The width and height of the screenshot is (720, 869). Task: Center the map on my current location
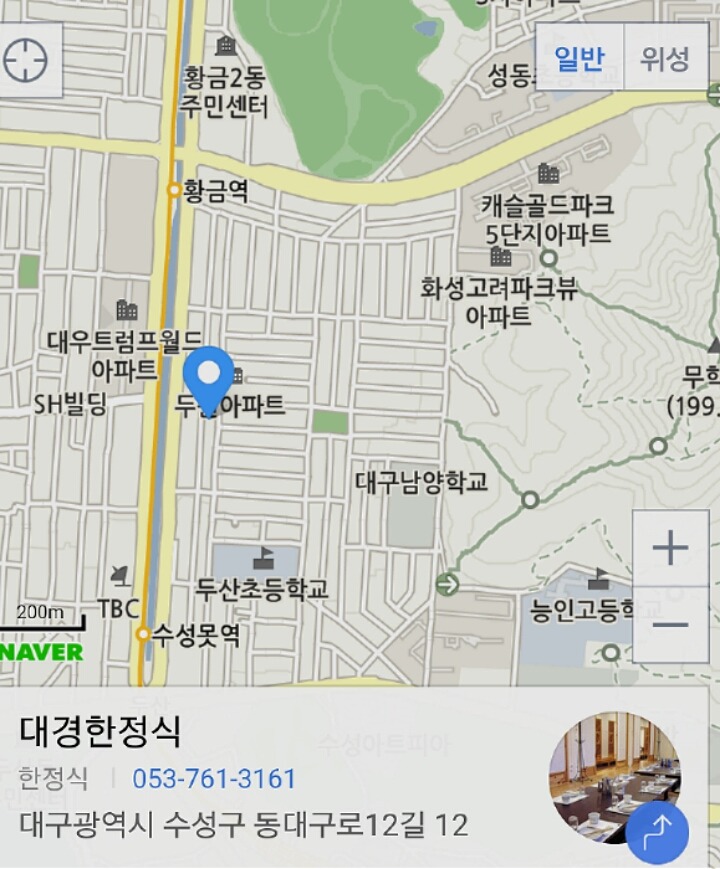pos(26,60)
